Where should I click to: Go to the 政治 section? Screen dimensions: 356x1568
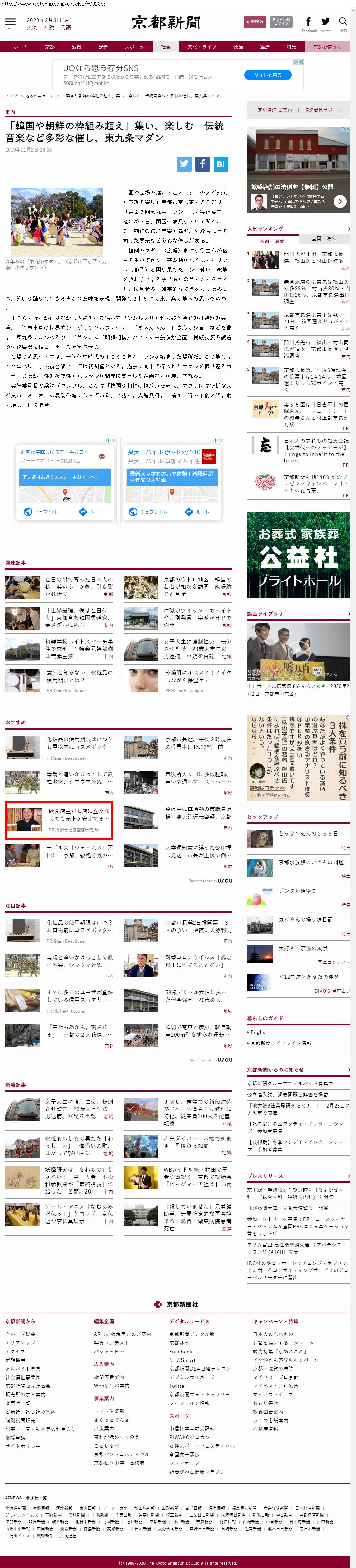tap(238, 47)
